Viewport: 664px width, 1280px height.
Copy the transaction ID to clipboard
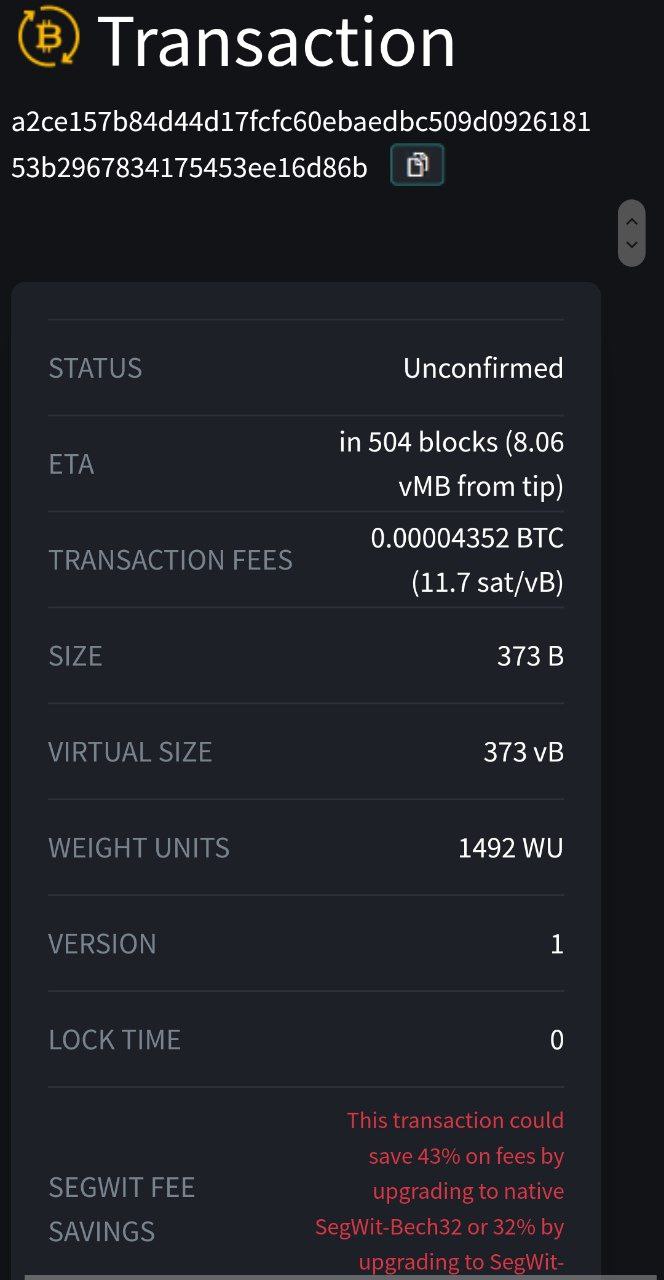[x=417, y=166]
